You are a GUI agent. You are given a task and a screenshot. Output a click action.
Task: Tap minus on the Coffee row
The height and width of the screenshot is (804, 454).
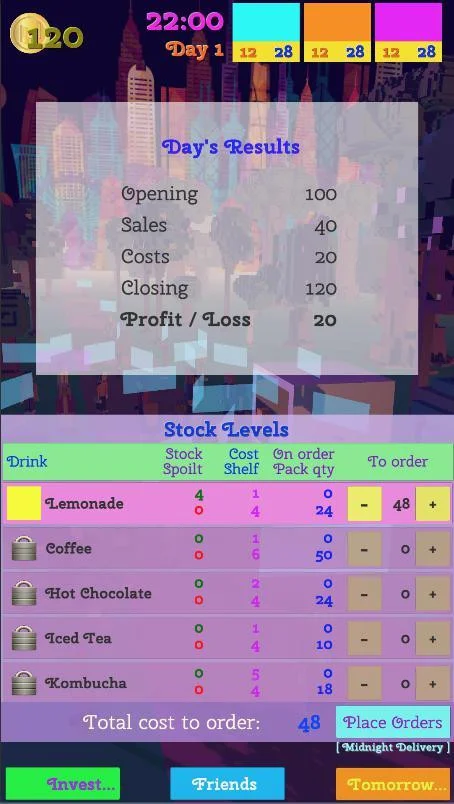(364, 549)
